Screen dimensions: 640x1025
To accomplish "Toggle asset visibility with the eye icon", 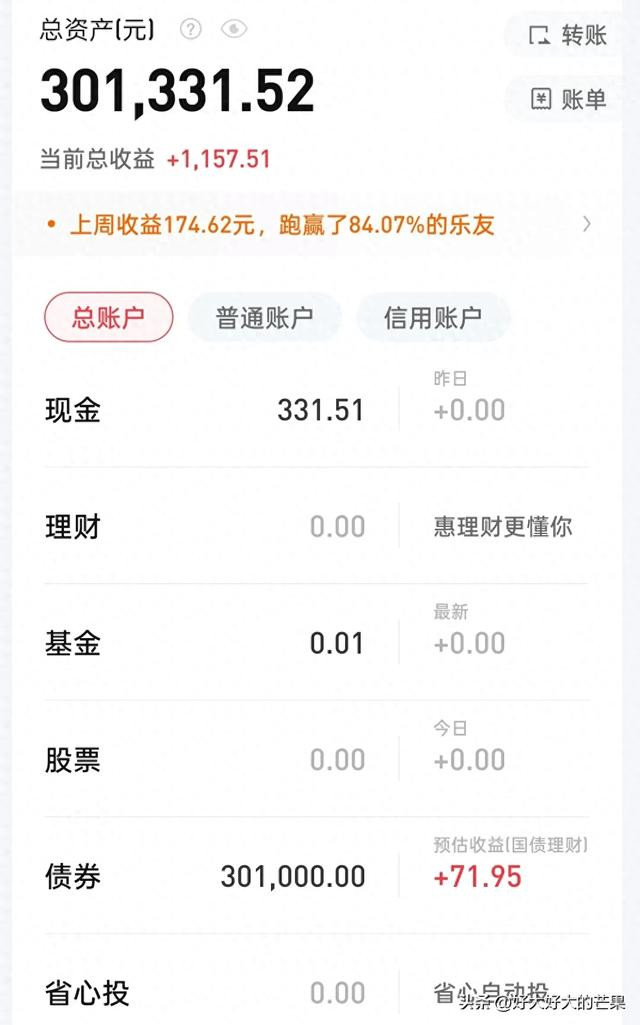I will tap(233, 29).
